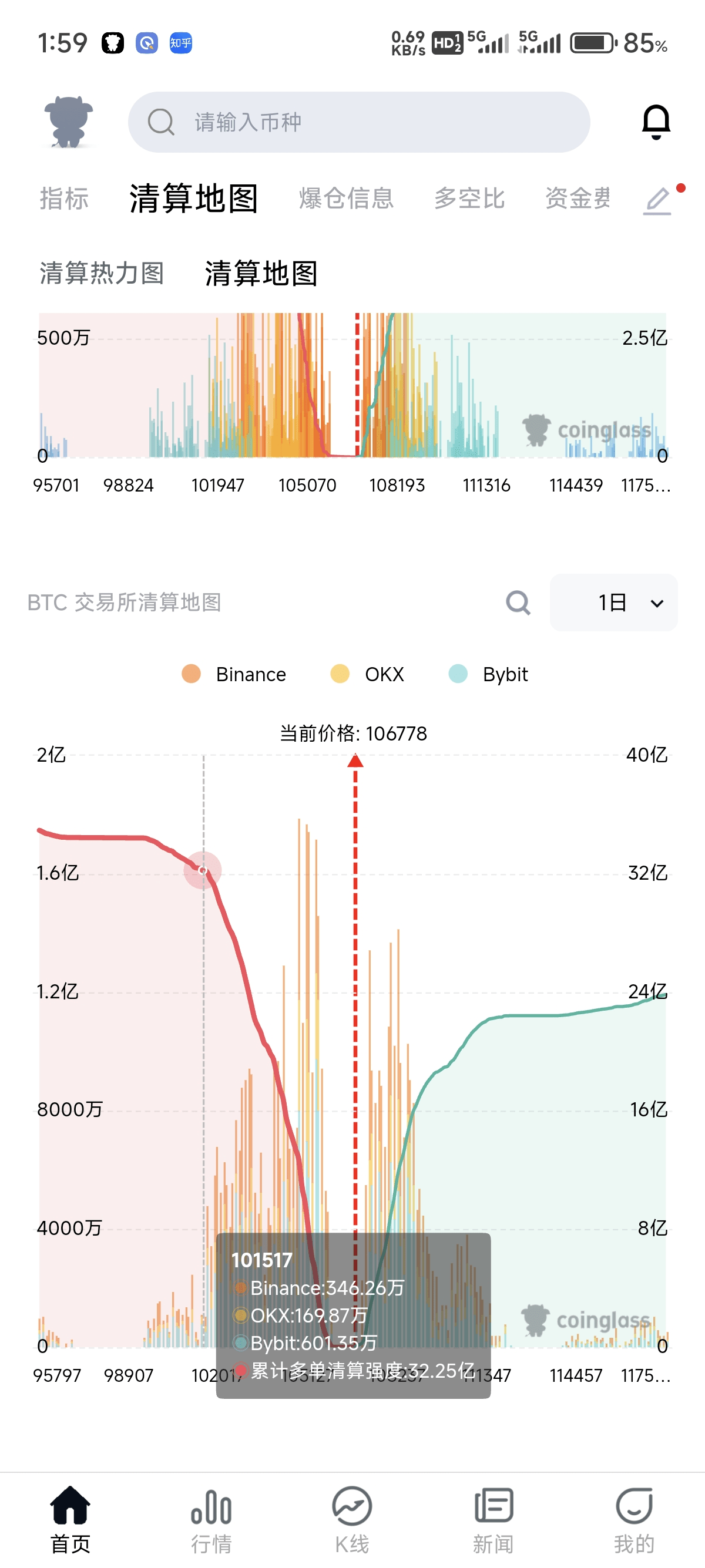
Task: Toggle the Binance series in the legend
Action: point(234,674)
